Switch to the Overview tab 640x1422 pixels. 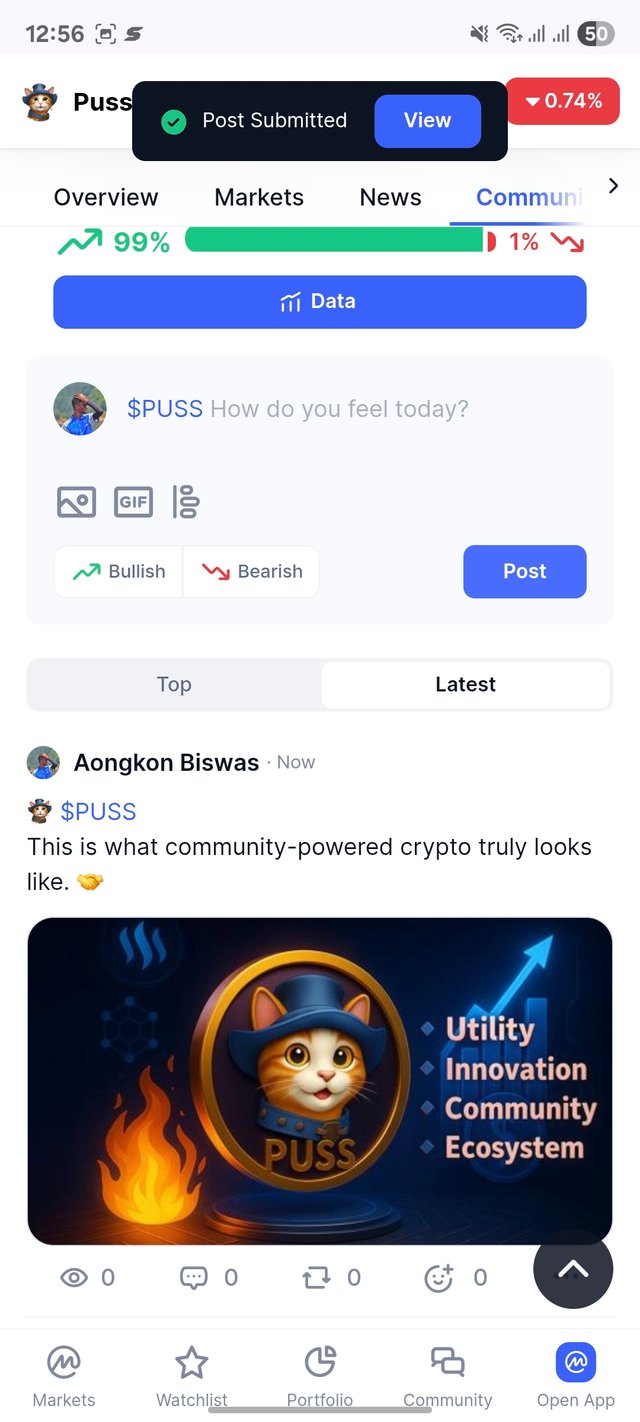coord(106,197)
